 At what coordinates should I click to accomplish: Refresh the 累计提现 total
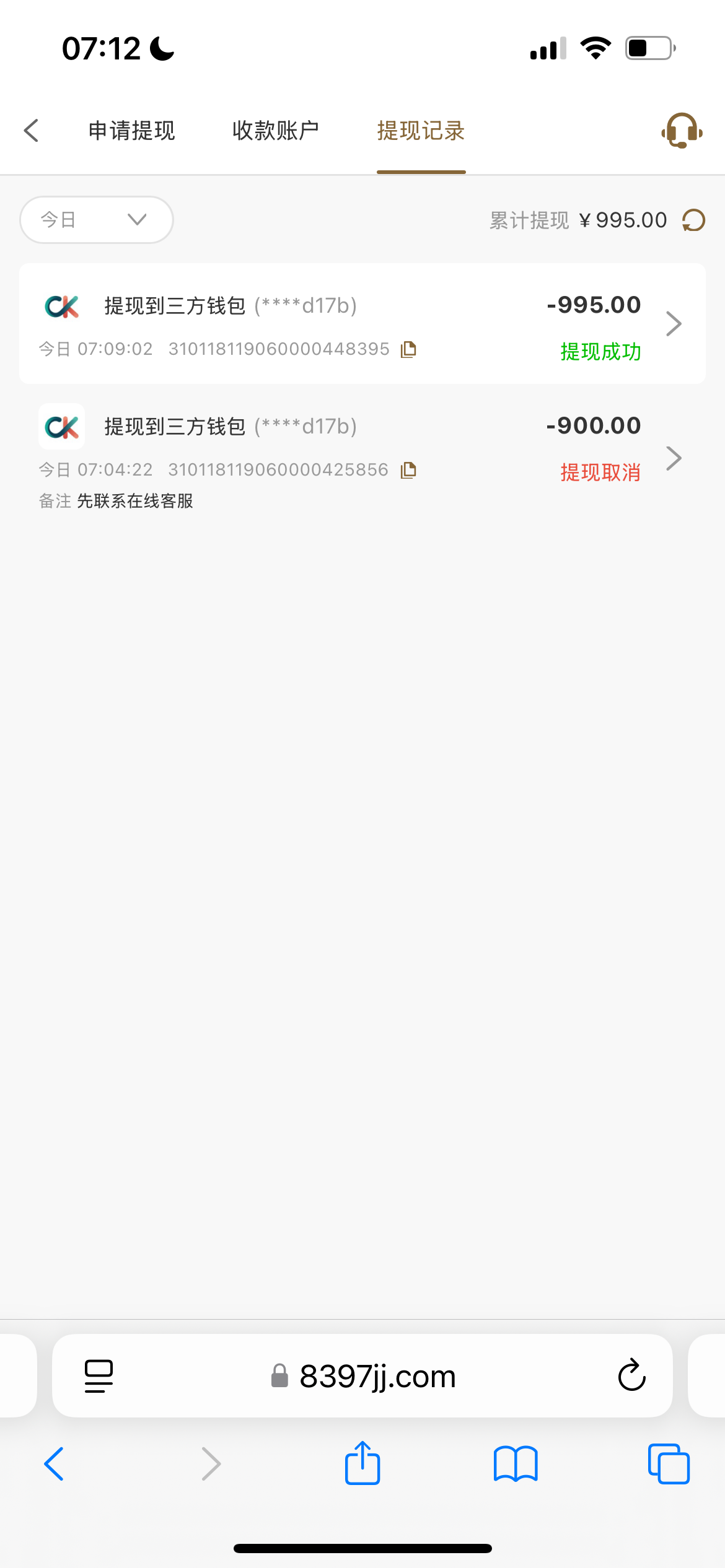[x=693, y=220]
